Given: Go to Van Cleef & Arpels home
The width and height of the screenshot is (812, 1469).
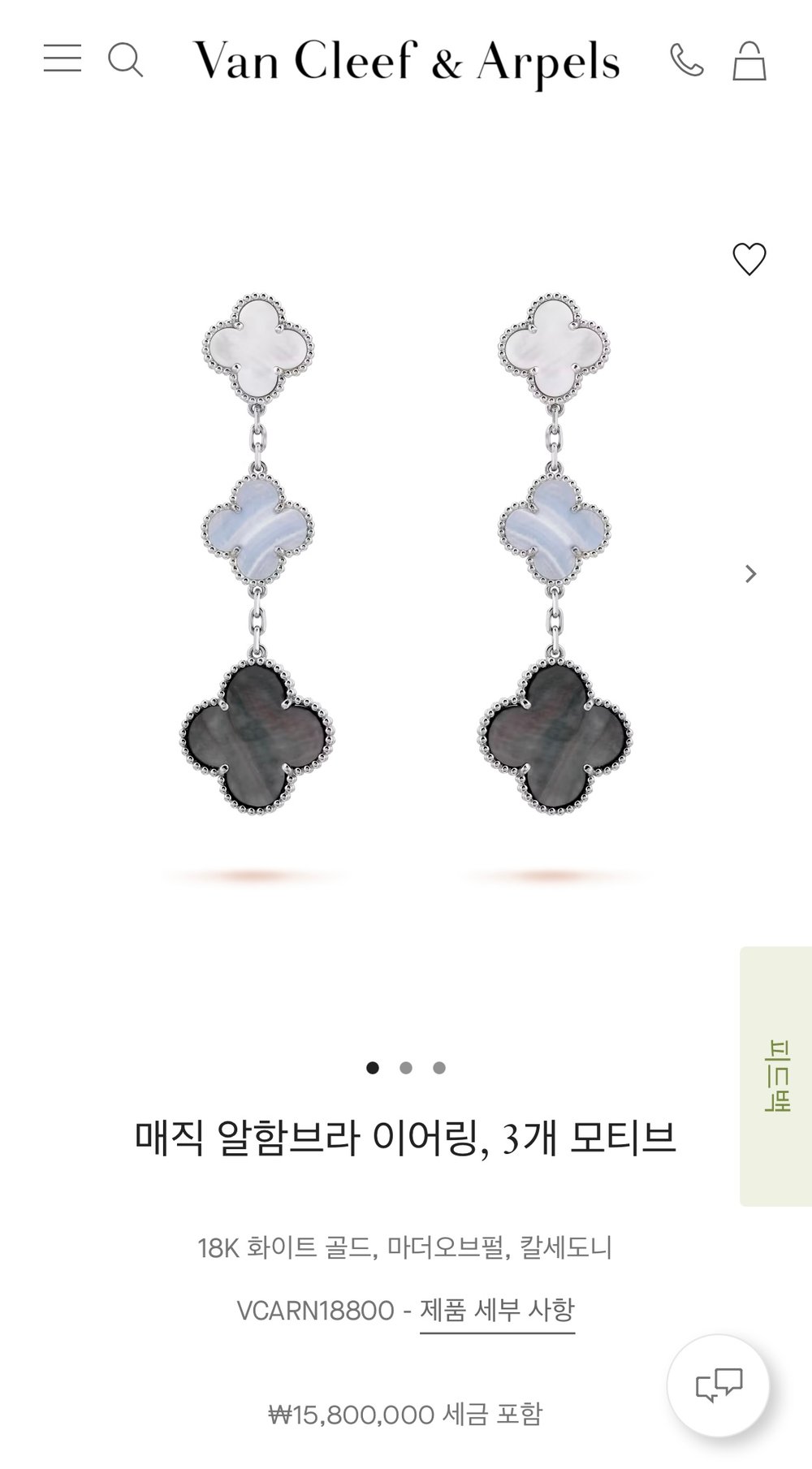Looking at the screenshot, I should click(406, 62).
